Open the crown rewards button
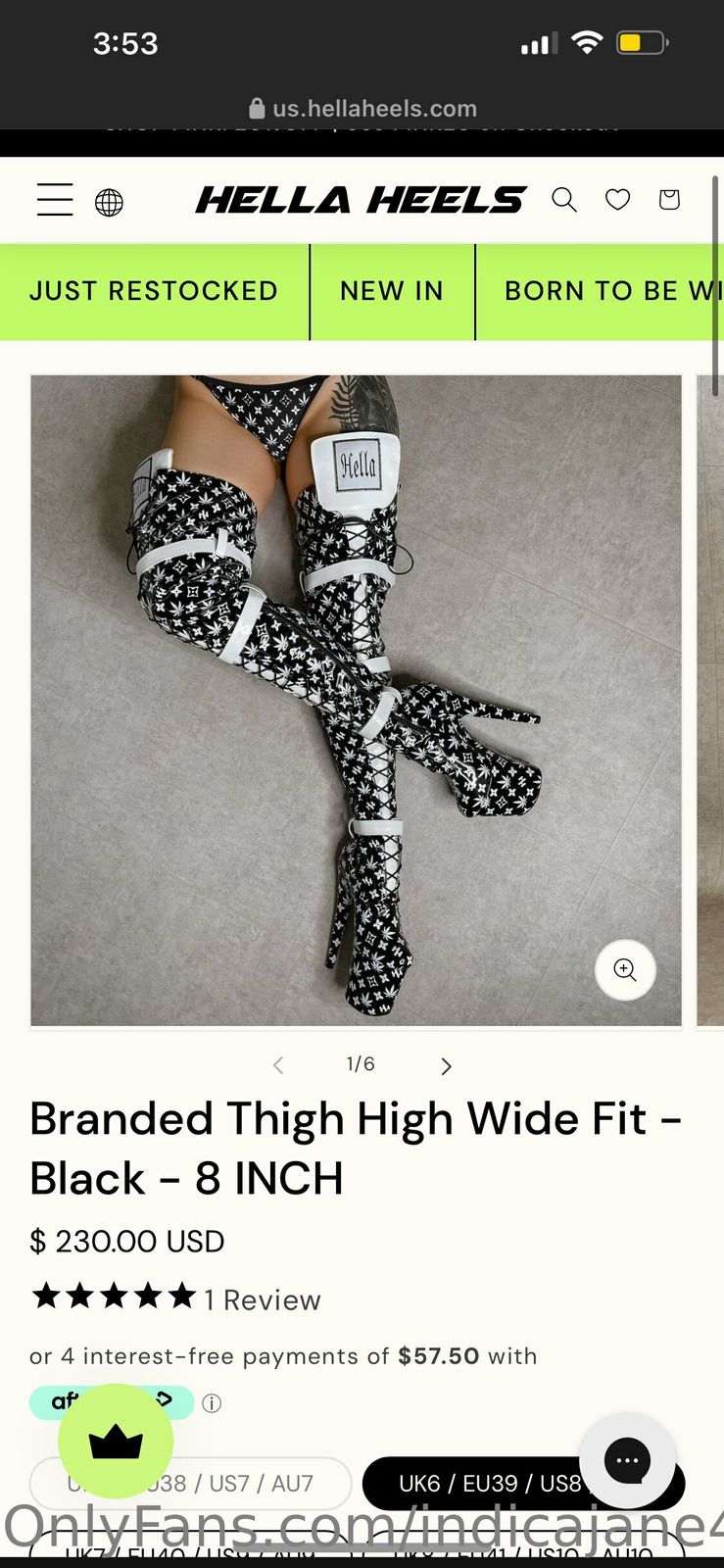 116,1442
